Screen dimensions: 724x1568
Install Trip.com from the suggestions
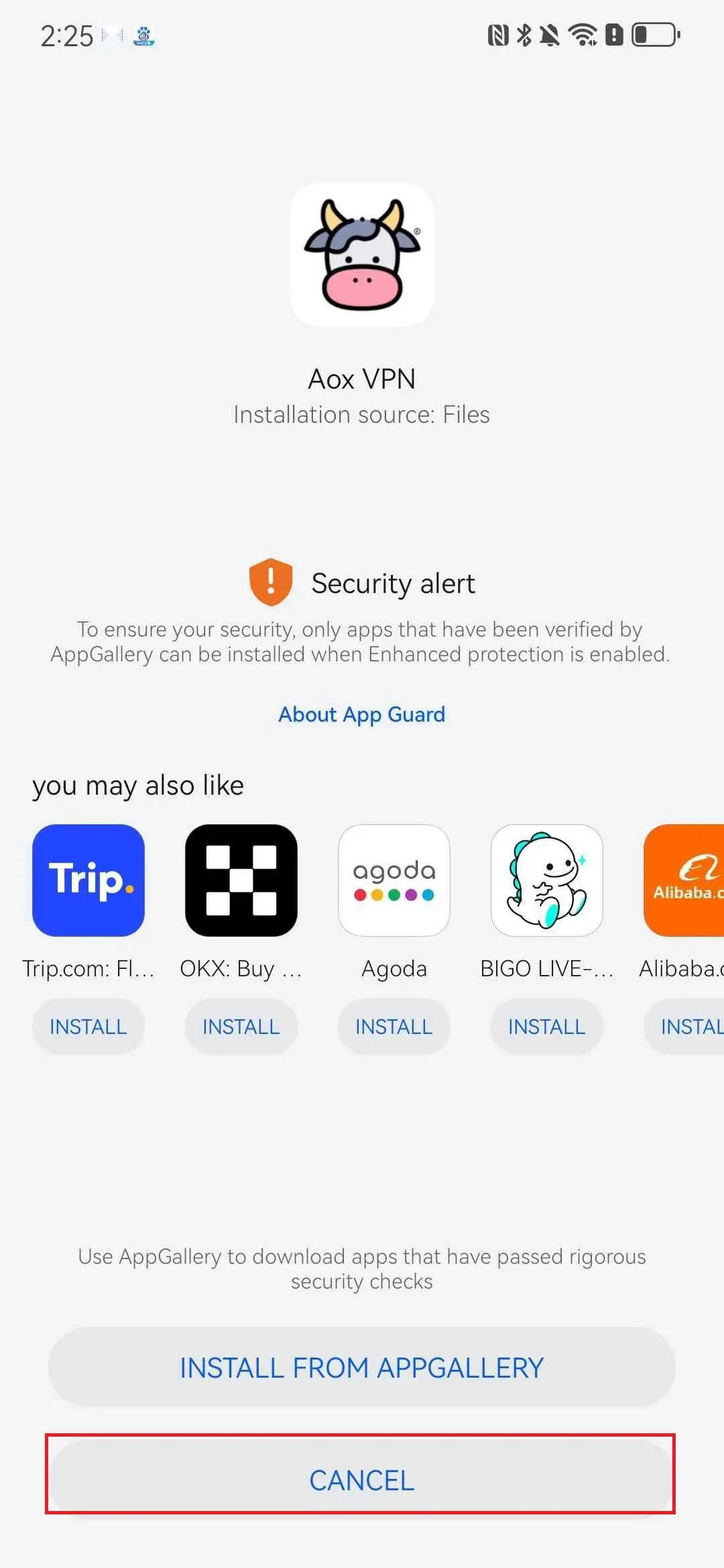88,1027
